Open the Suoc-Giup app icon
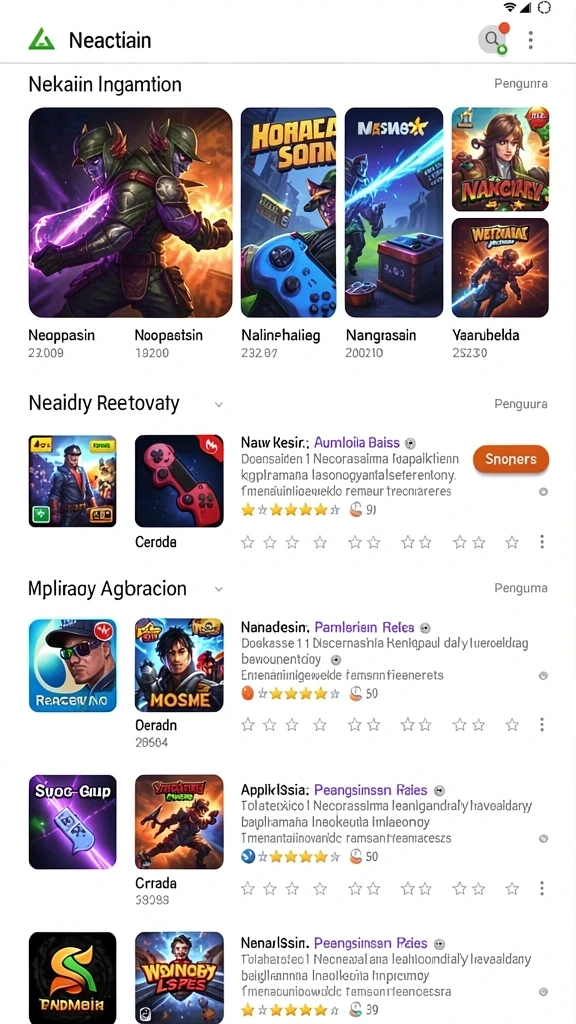 tap(72, 822)
